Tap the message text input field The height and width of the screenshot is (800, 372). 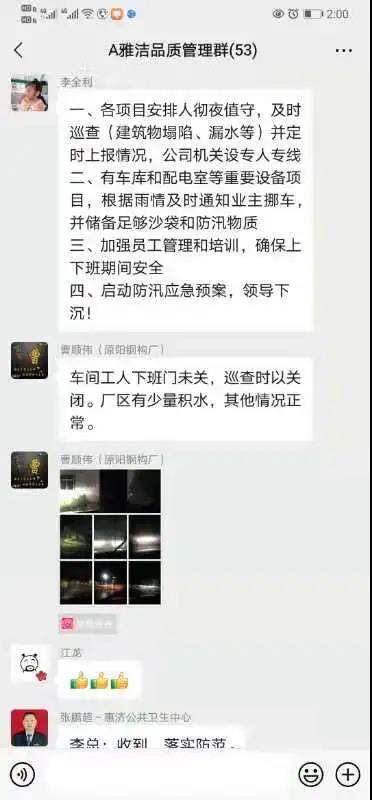pyautogui.click(x=166, y=775)
